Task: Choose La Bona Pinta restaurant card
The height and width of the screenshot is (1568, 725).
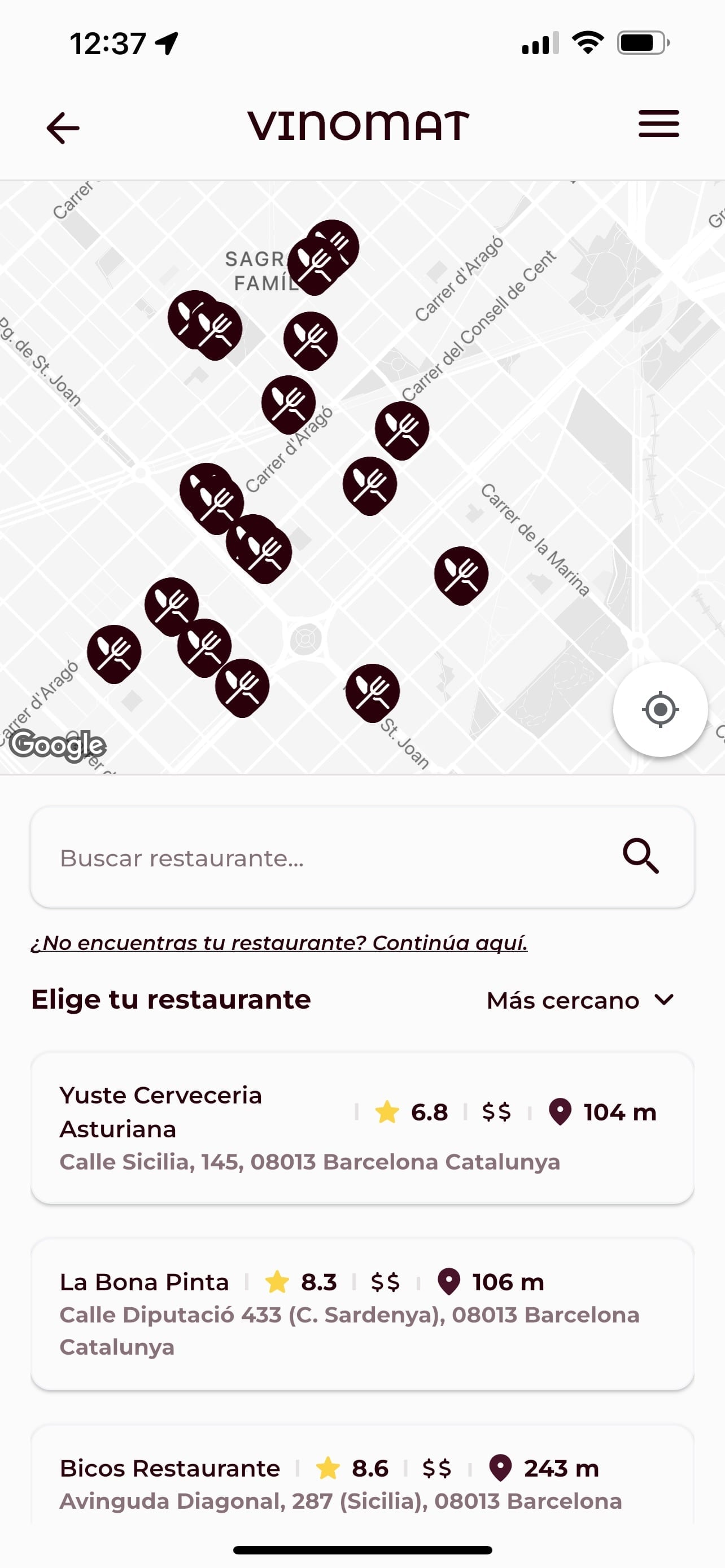Action: tap(362, 1313)
